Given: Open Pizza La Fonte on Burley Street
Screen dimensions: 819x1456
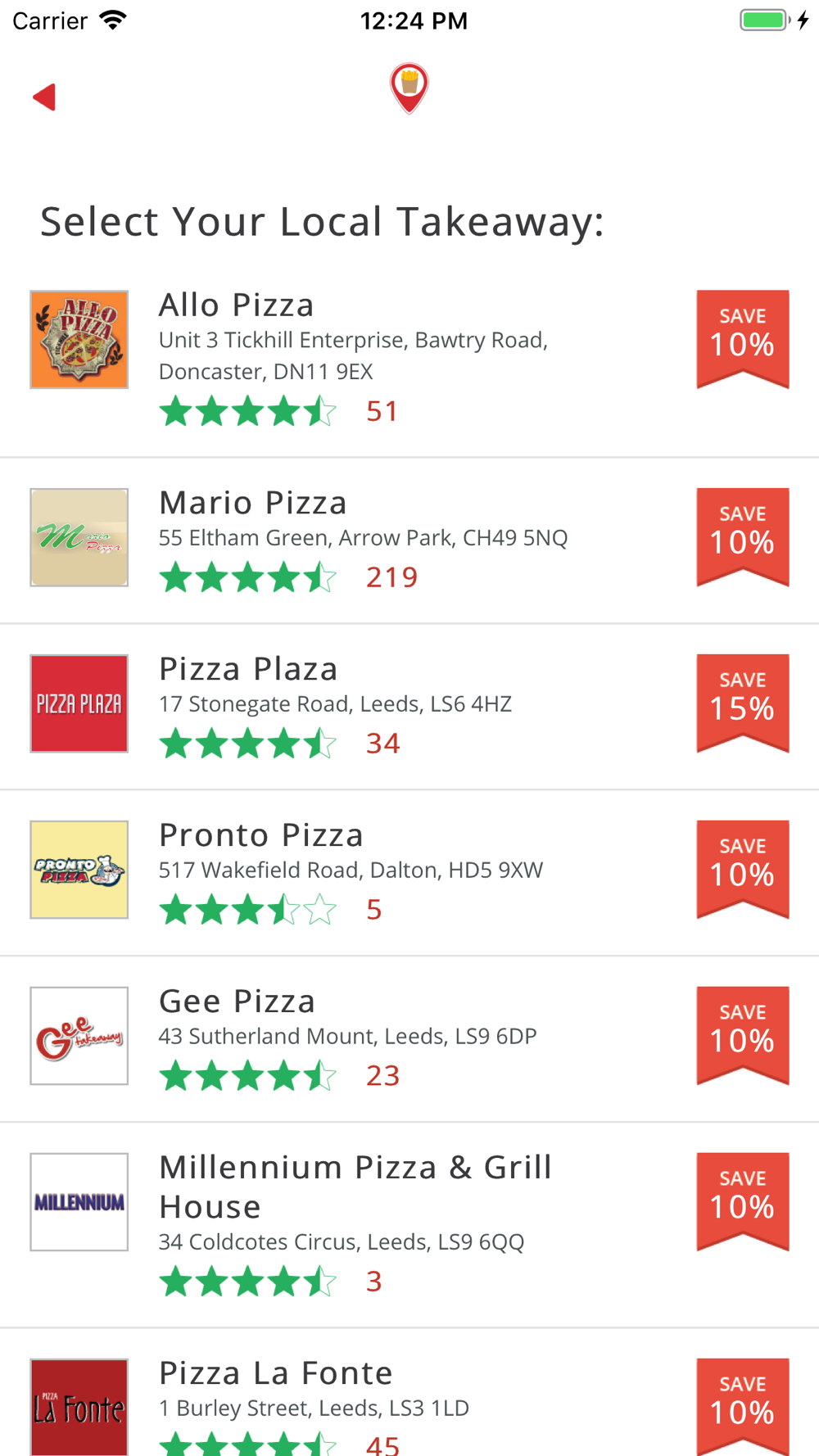Looking at the screenshot, I should (x=409, y=1393).
